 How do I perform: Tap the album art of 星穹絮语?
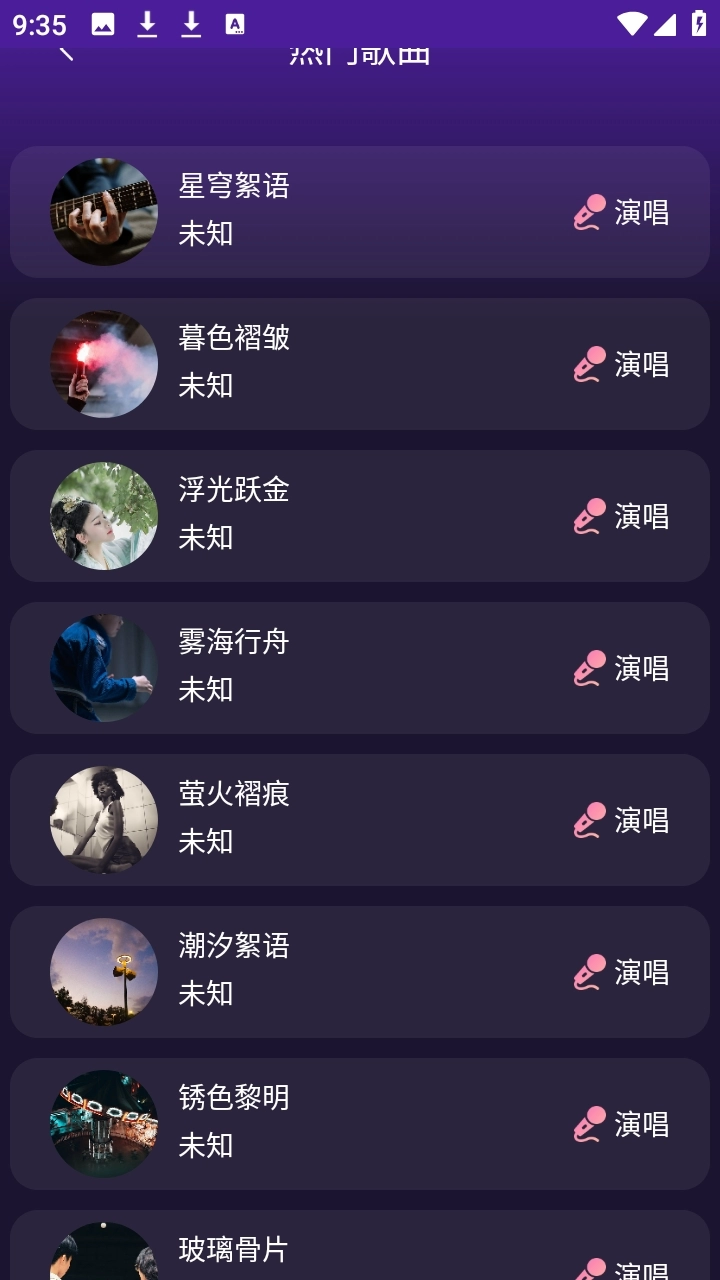pos(103,212)
